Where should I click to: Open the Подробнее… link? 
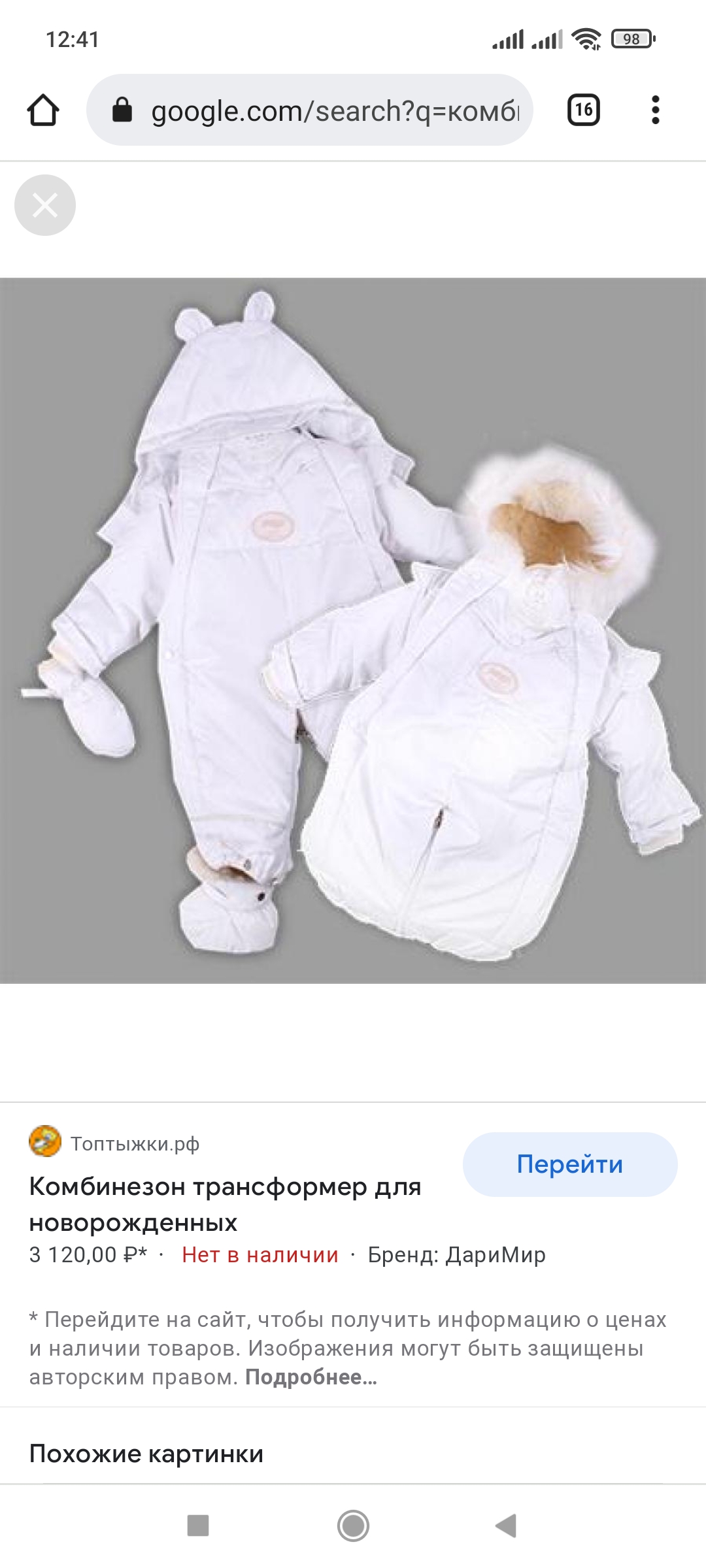[311, 1377]
